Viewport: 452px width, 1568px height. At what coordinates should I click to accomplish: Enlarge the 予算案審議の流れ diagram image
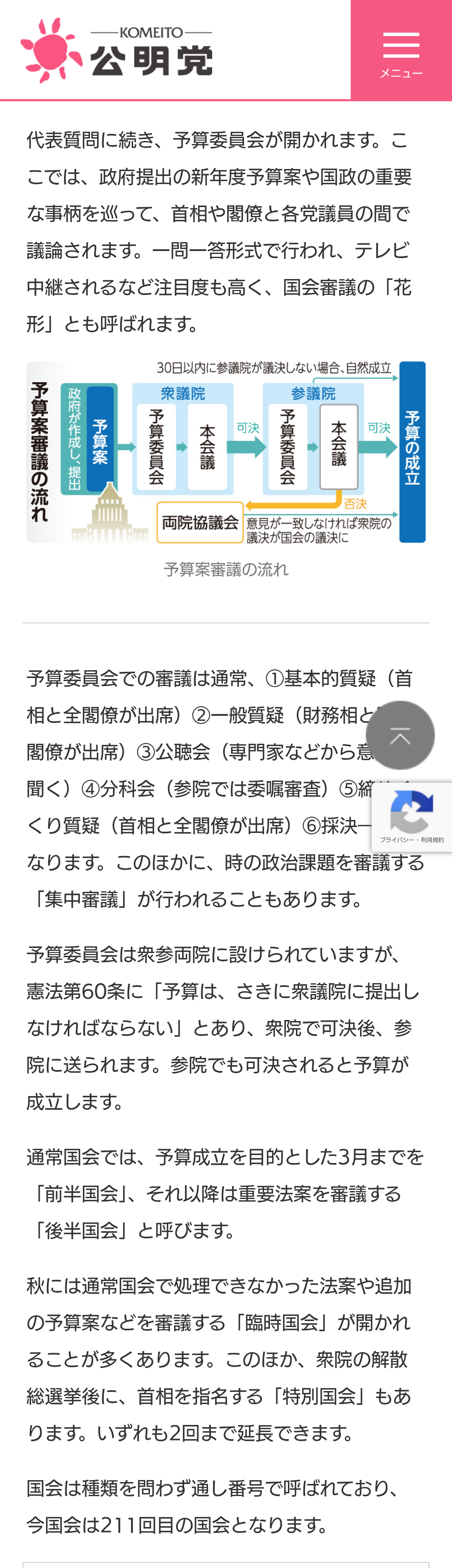coord(226,452)
